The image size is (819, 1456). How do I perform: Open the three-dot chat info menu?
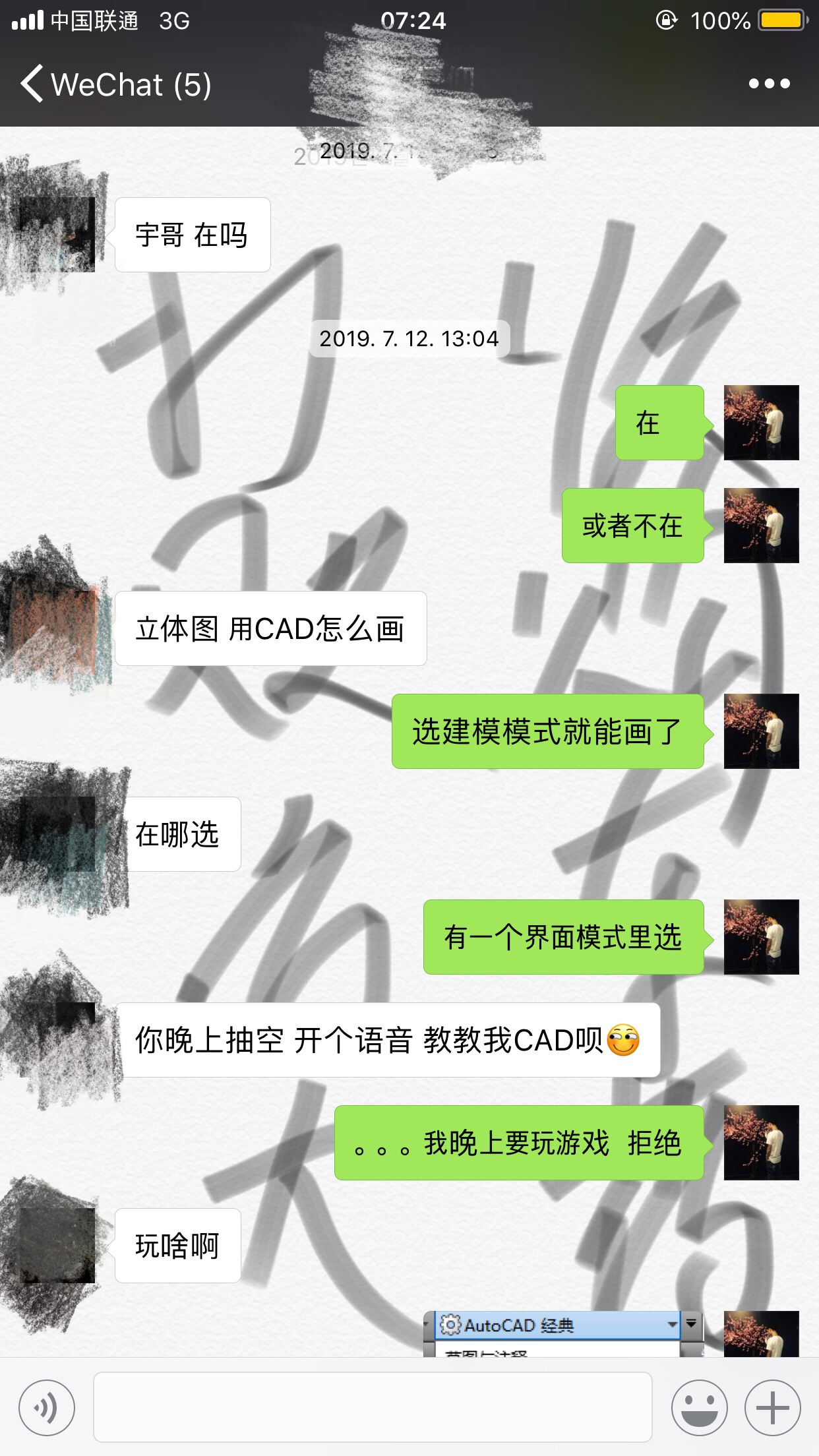pyautogui.click(x=769, y=84)
